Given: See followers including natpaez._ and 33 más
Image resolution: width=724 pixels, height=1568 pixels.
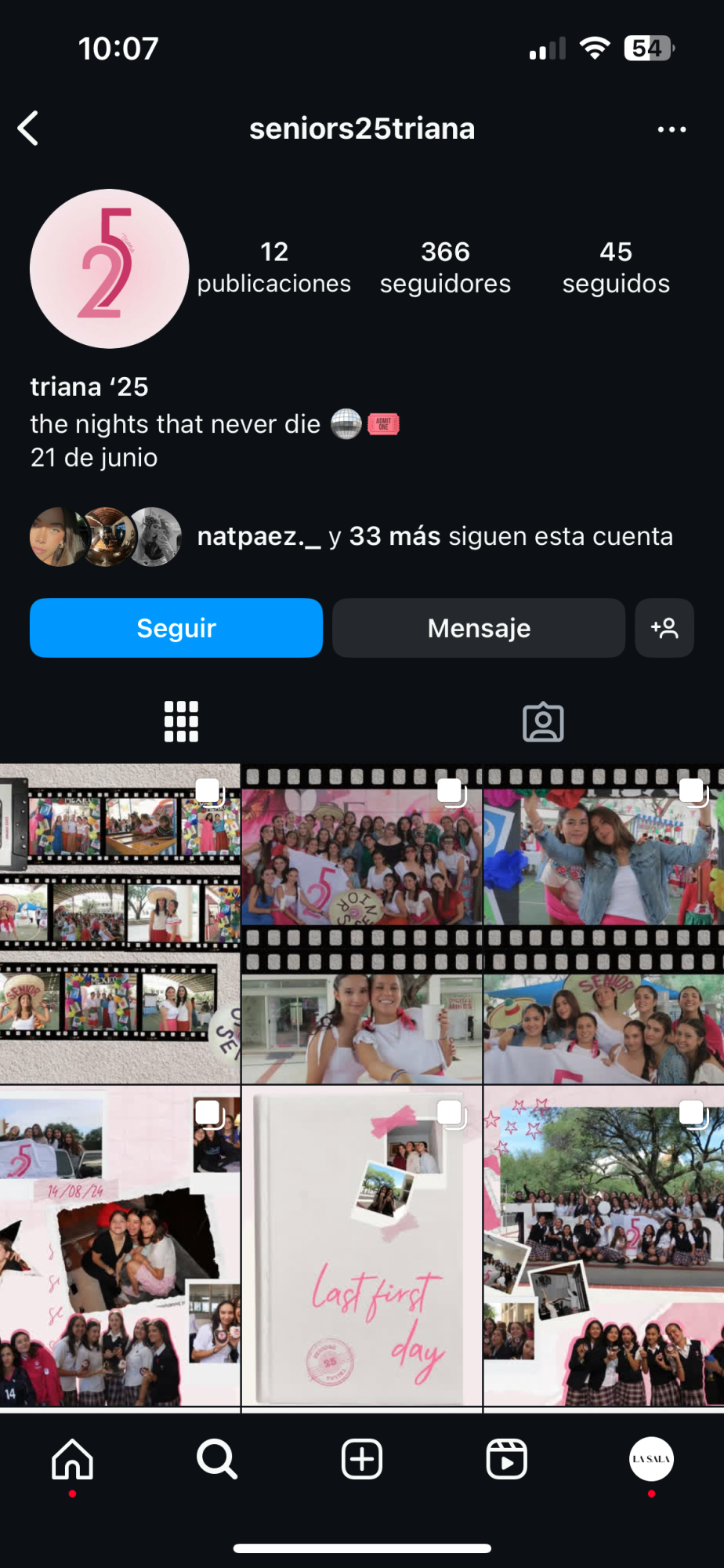Looking at the screenshot, I should tap(434, 536).
